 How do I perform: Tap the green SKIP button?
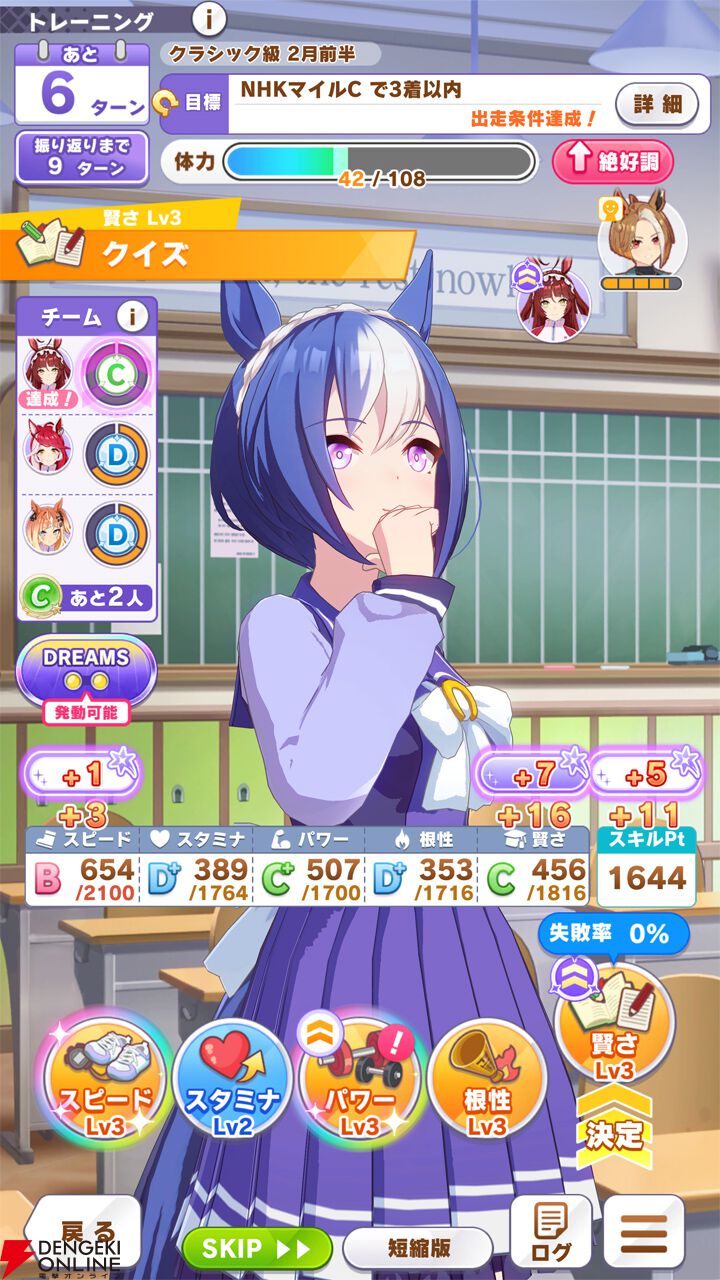point(257,1248)
